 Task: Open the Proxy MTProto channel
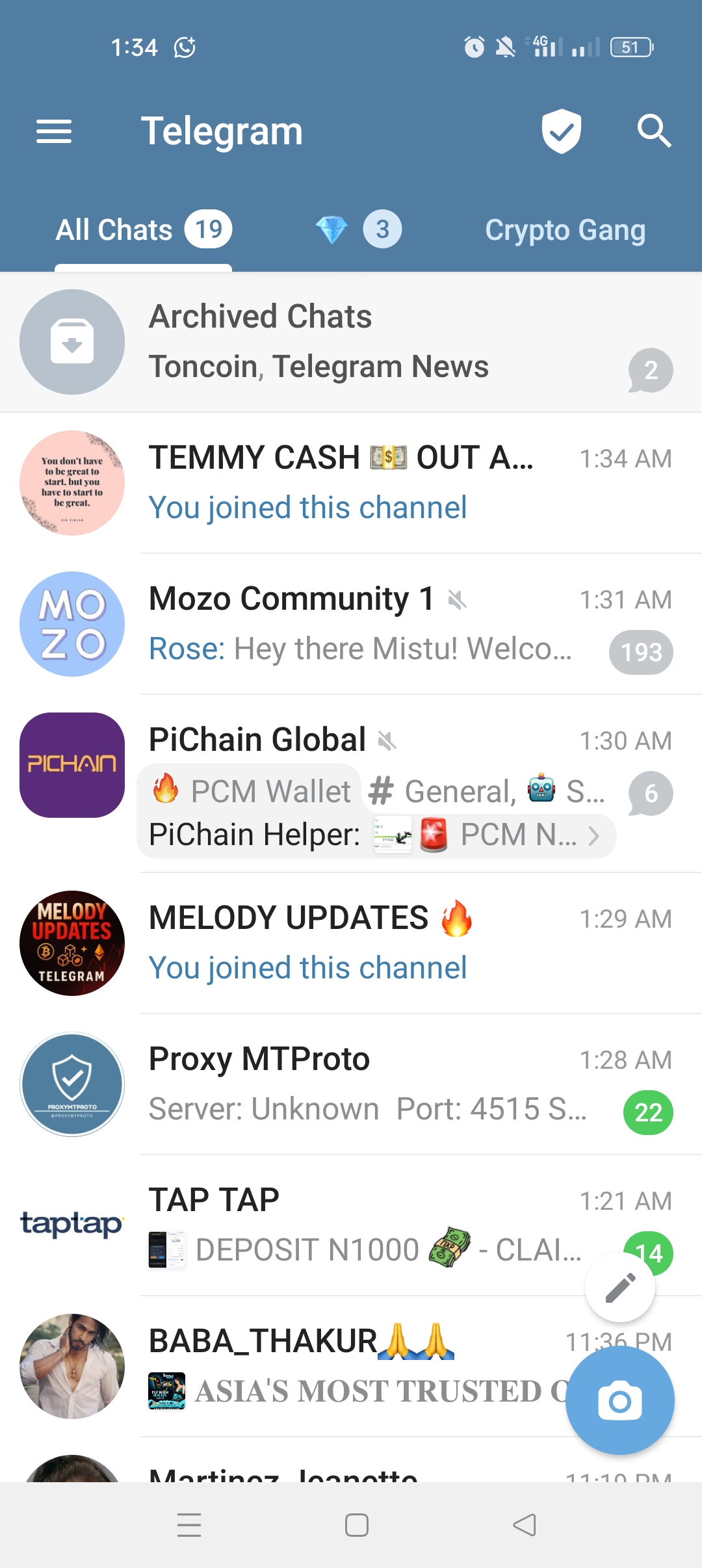pos(351,1084)
